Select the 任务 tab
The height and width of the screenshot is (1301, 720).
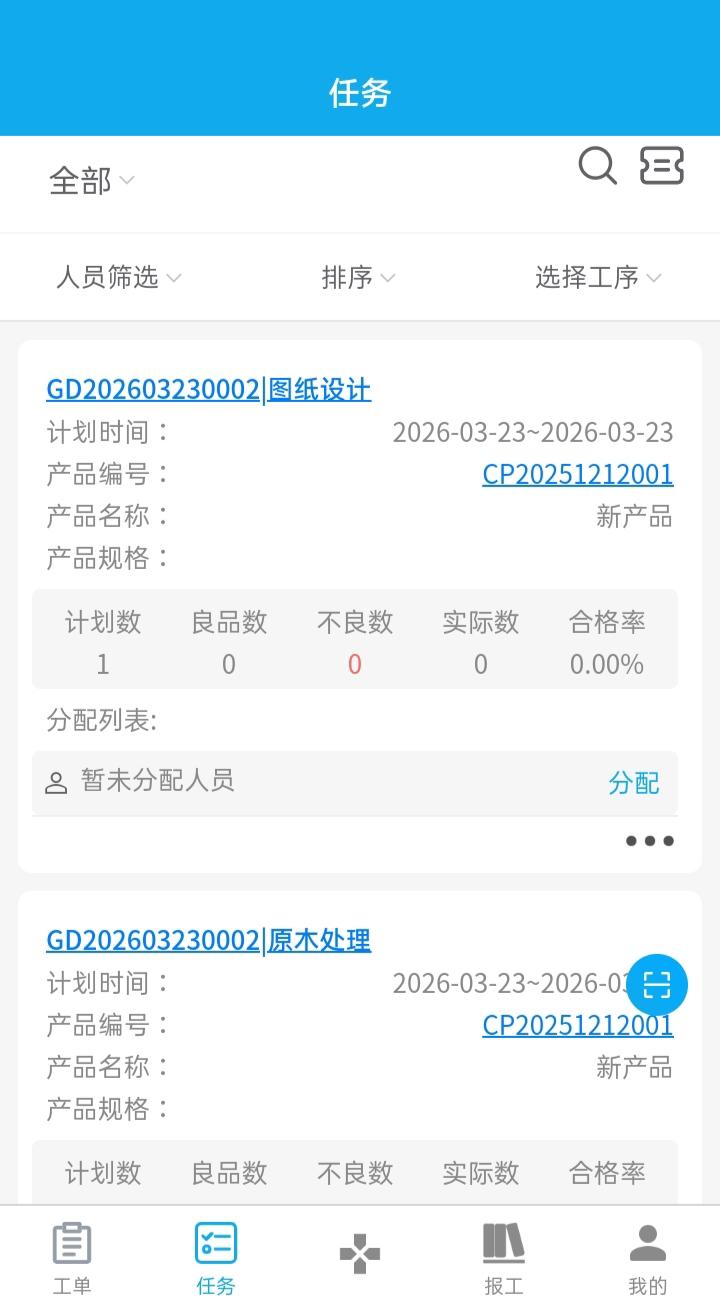216,1258
